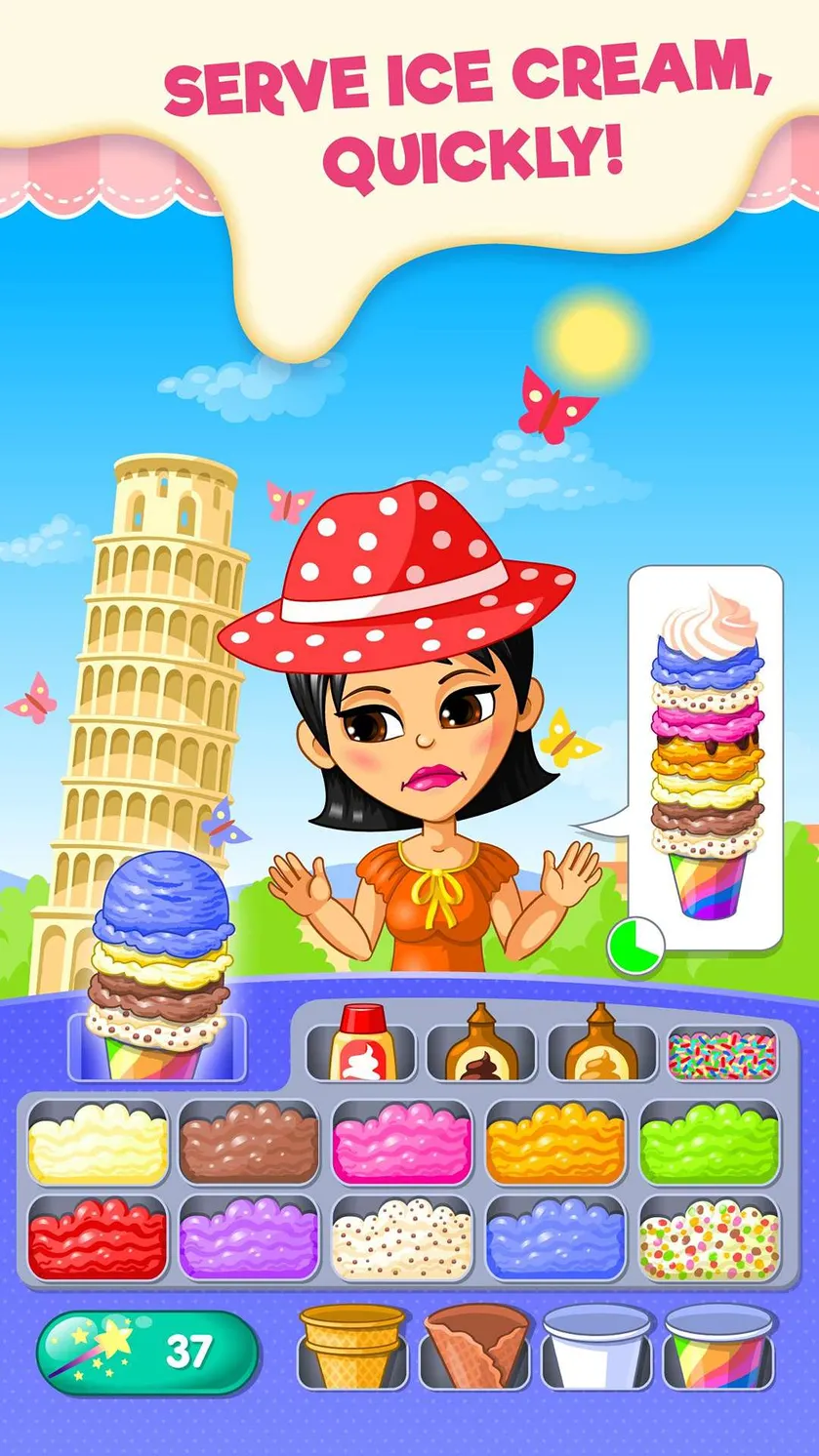The width and height of the screenshot is (819, 1456).
Task: Pick the confetti sprinkle ice cream tub
Action: click(x=710, y=1237)
